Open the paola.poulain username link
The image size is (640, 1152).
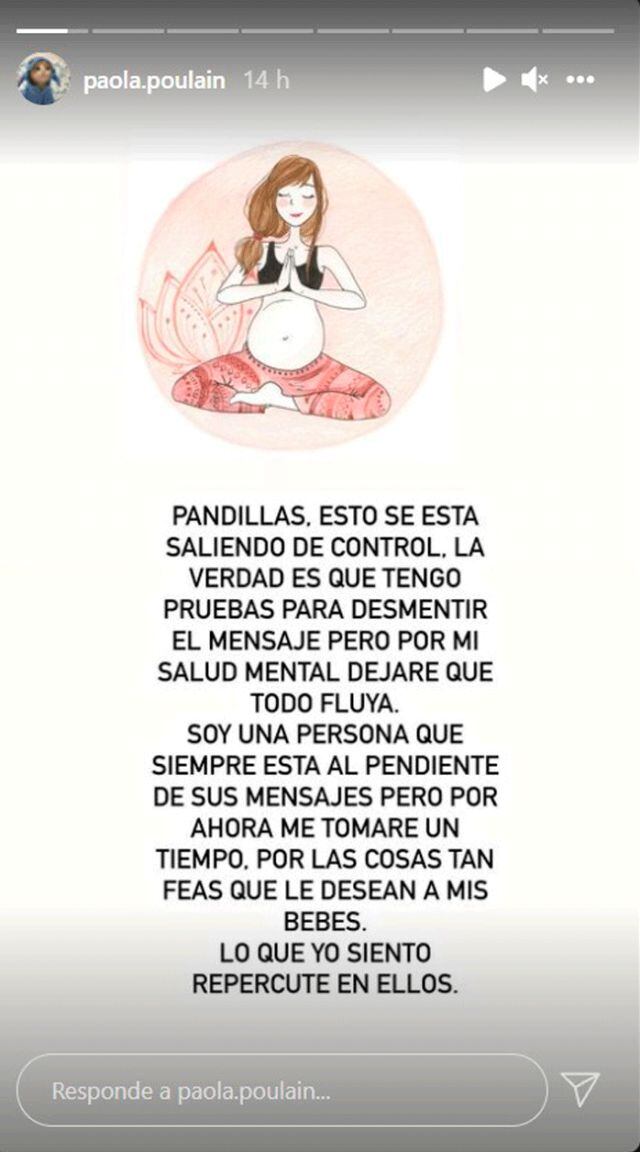(x=154, y=80)
